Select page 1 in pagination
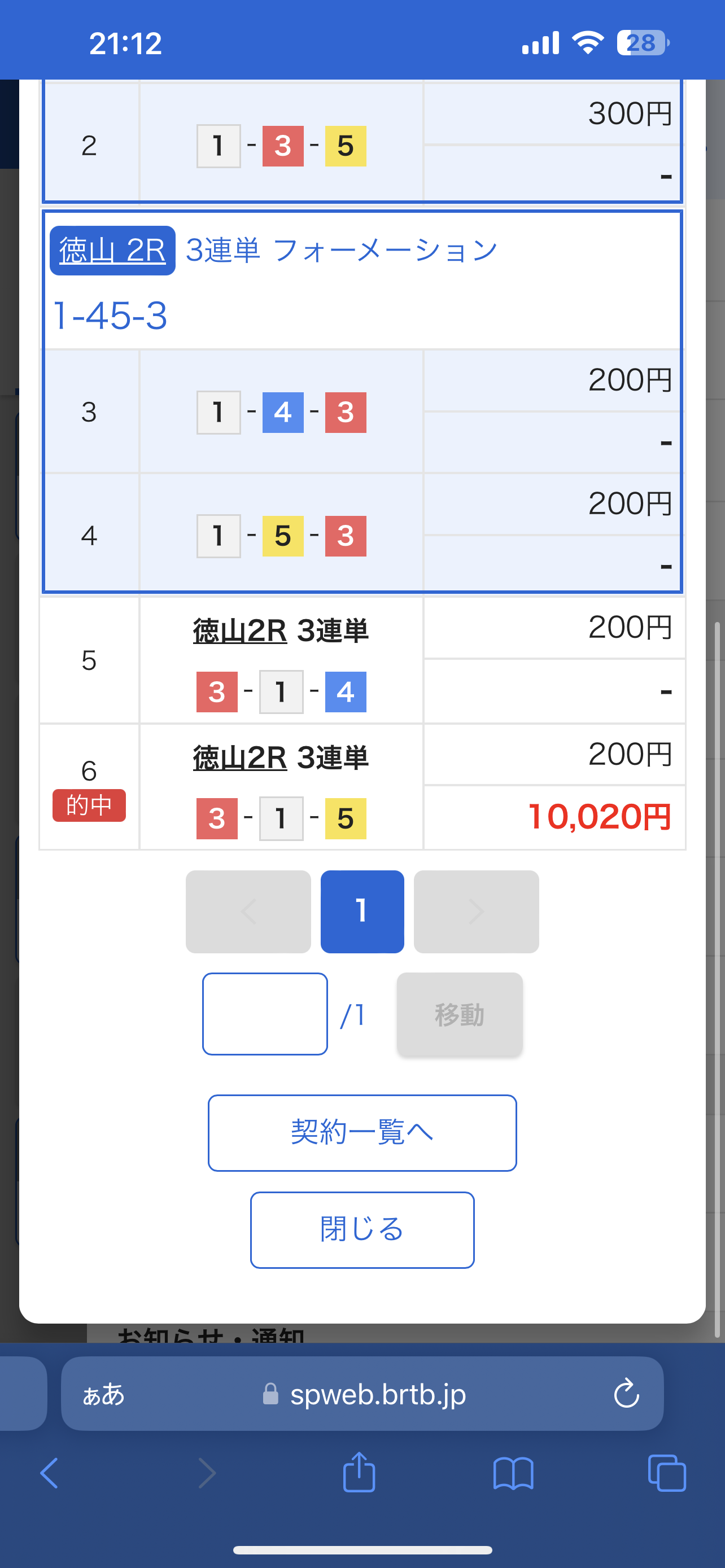 [361, 911]
